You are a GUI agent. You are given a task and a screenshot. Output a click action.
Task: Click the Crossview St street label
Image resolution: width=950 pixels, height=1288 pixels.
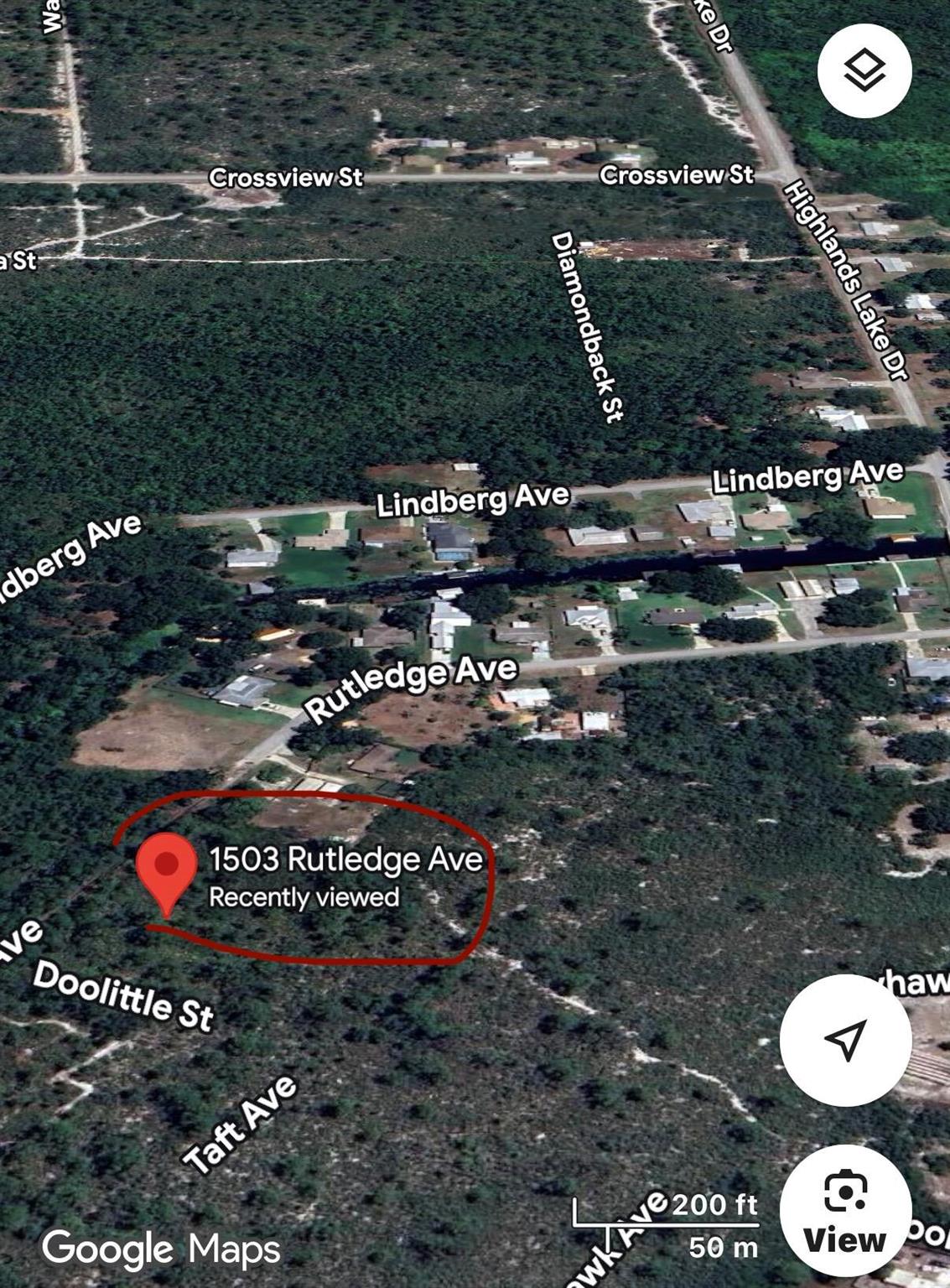(289, 178)
